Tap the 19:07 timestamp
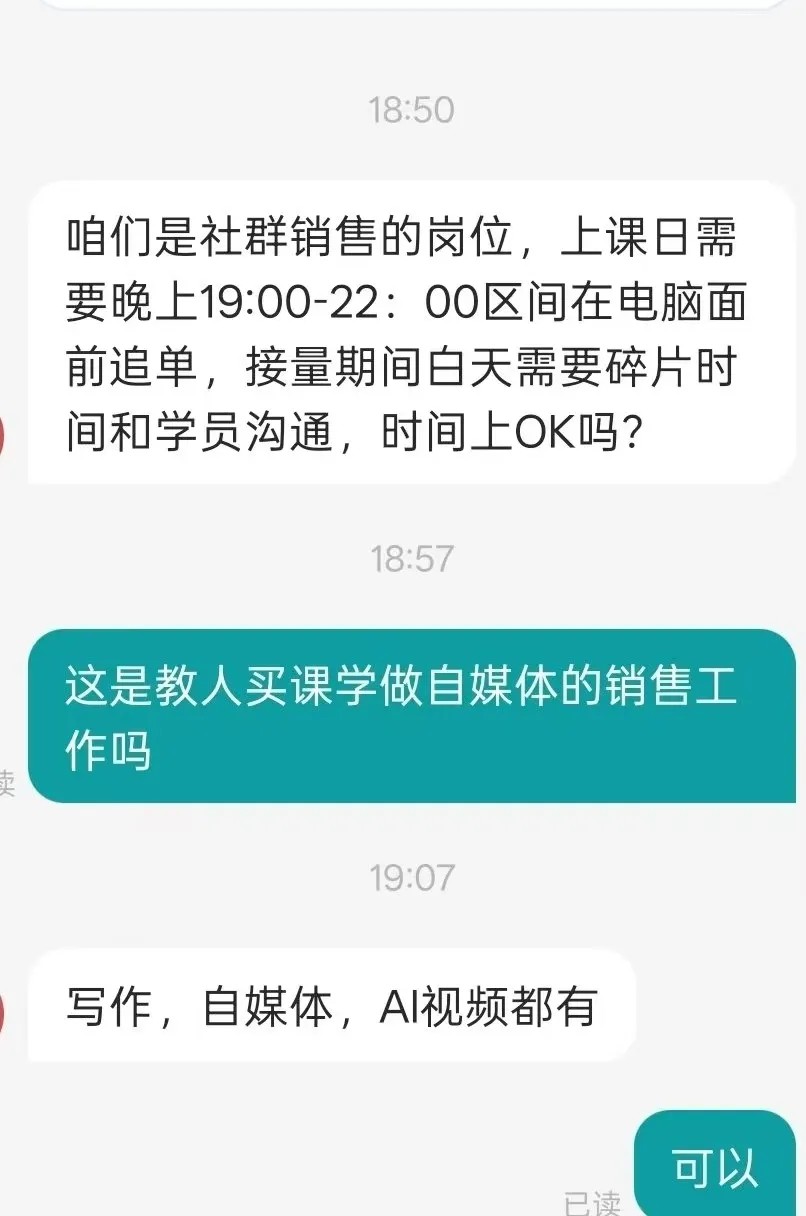 (x=414, y=876)
